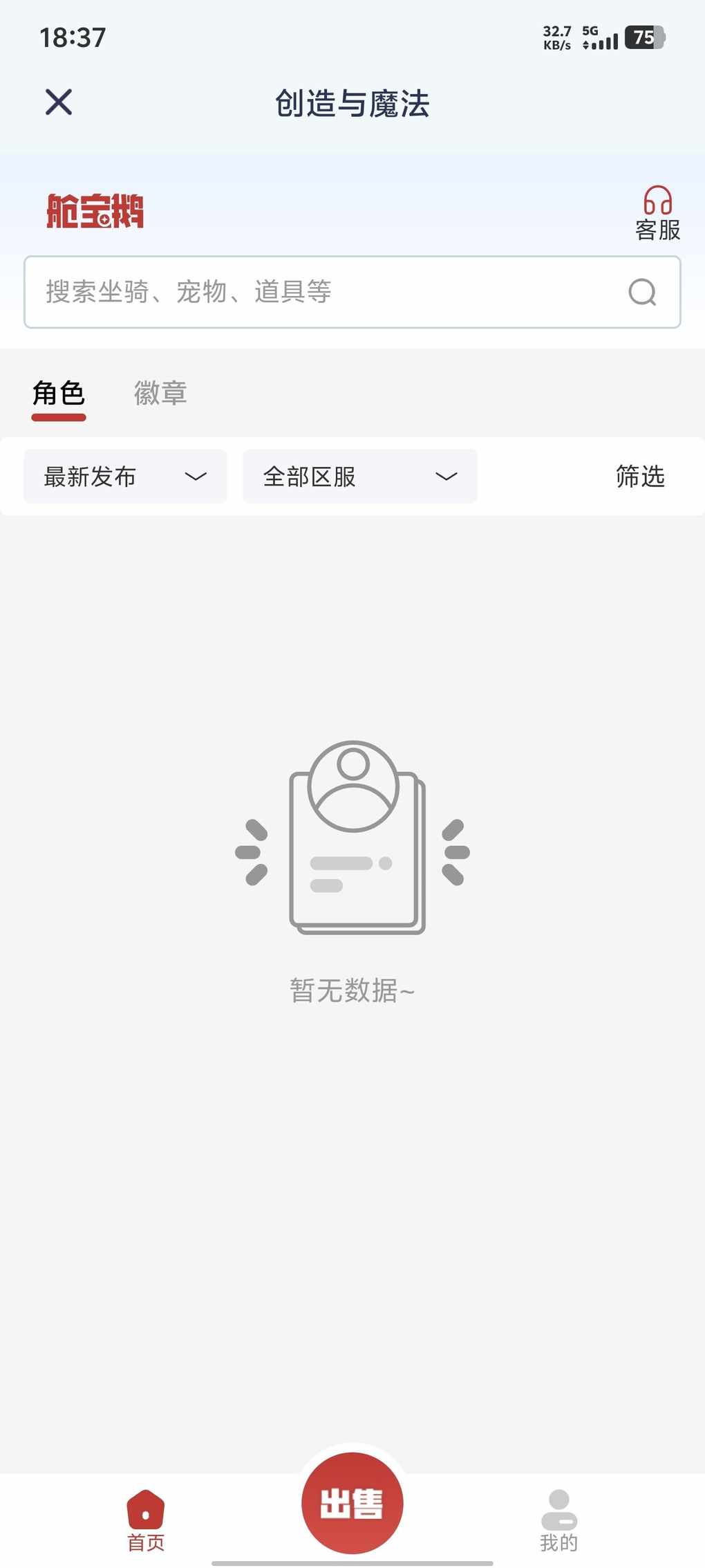Open the 全部区服 server dropdown
The width and height of the screenshot is (705, 1568).
tap(359, 477)
